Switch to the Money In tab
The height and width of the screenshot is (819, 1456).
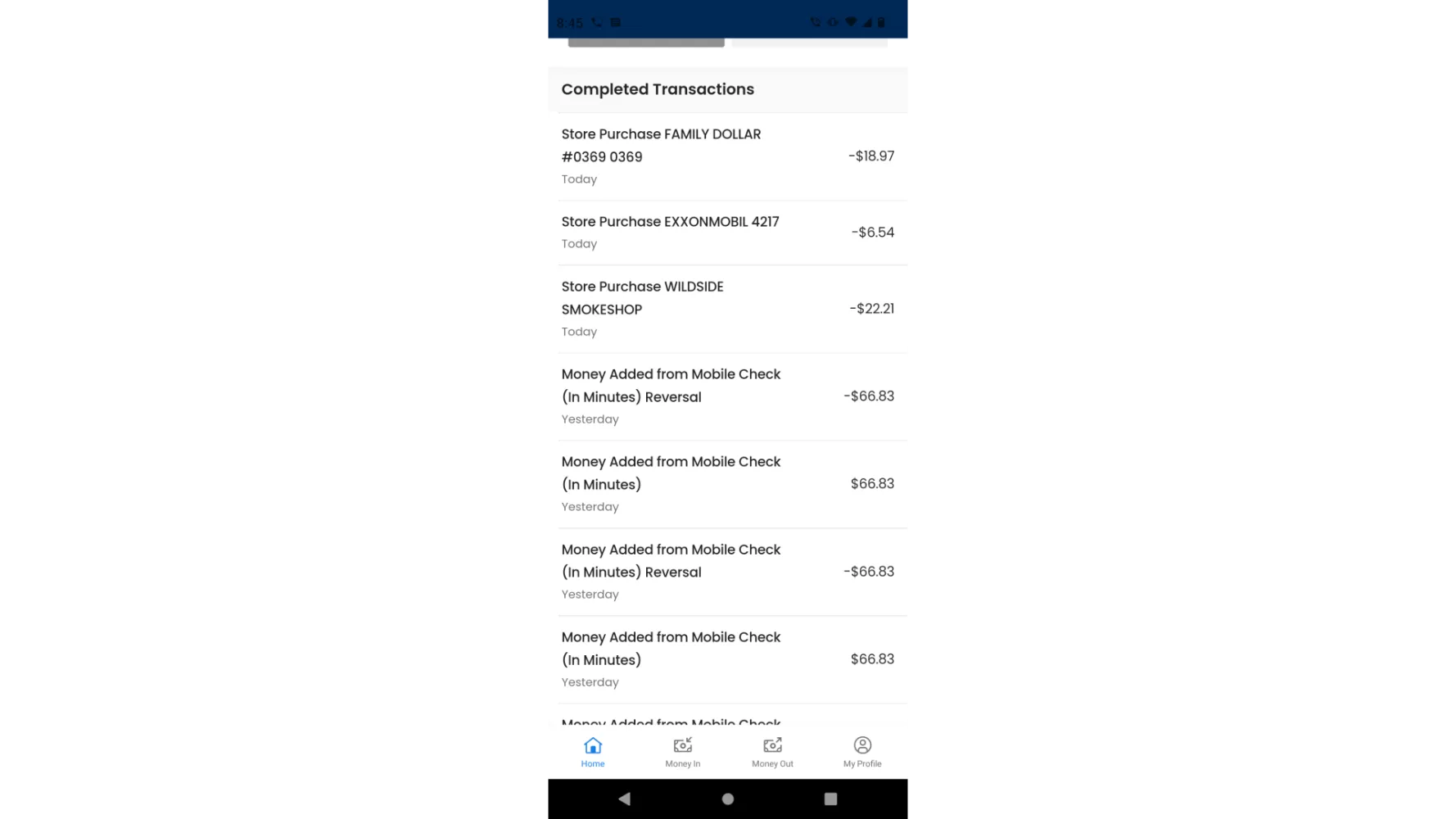tap(682, 751)
